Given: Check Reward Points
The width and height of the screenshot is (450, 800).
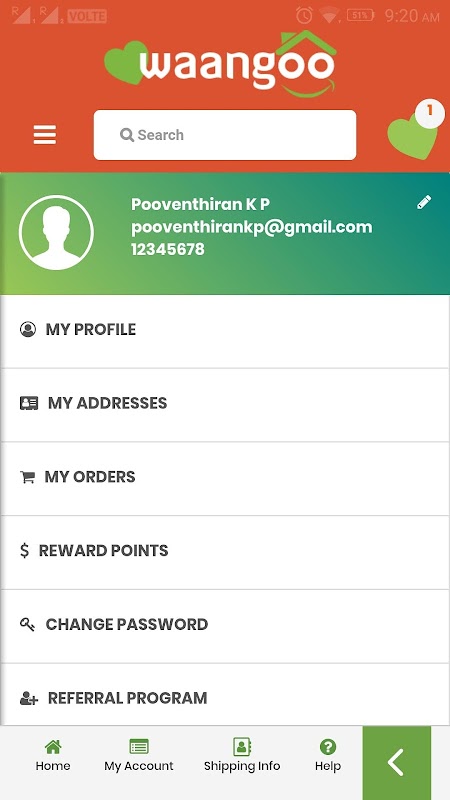Looking at the screenshot, I should pos(225,552).
